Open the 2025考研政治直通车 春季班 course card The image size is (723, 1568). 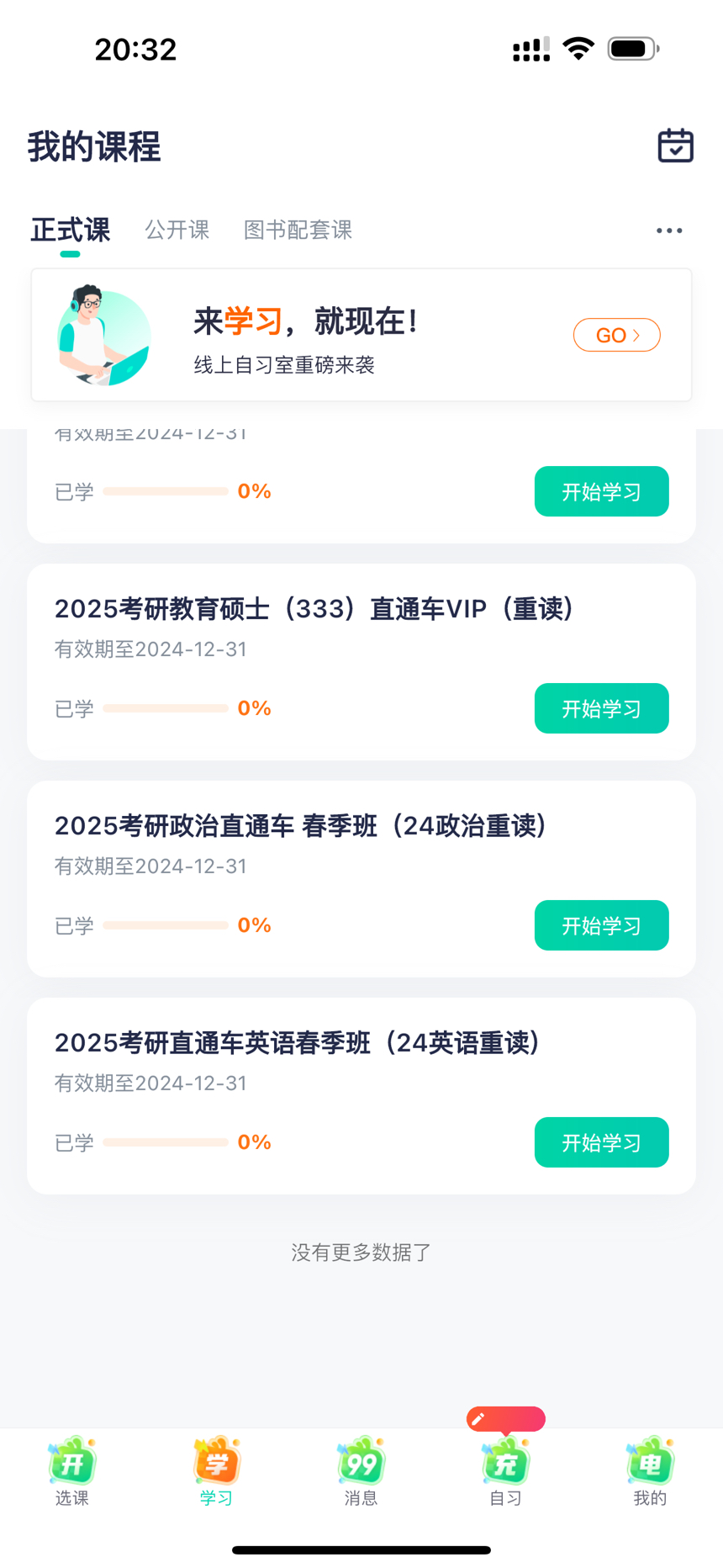pyautogui.click(x=361, y=879)
